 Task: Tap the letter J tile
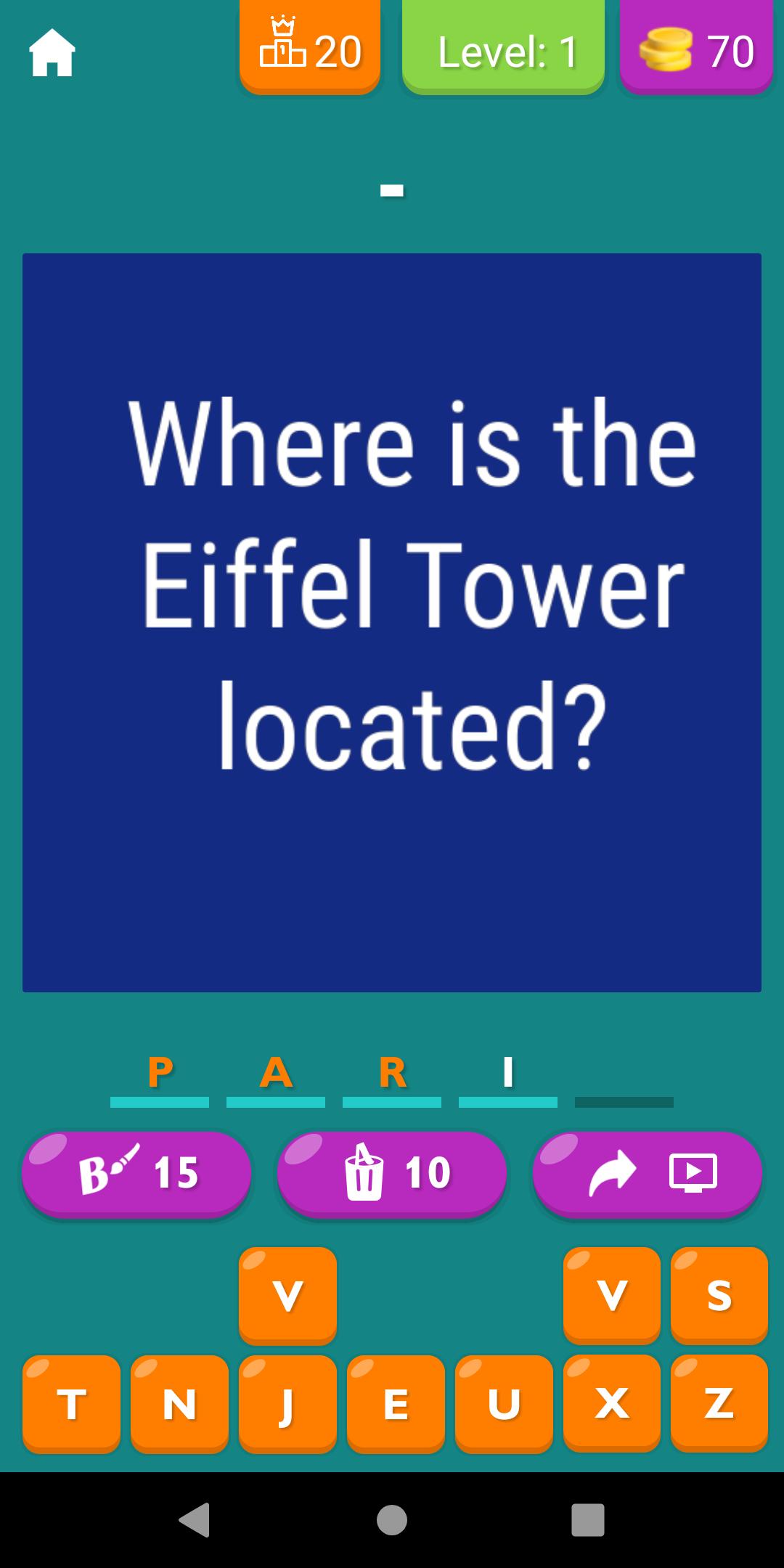coord(287,1404)
